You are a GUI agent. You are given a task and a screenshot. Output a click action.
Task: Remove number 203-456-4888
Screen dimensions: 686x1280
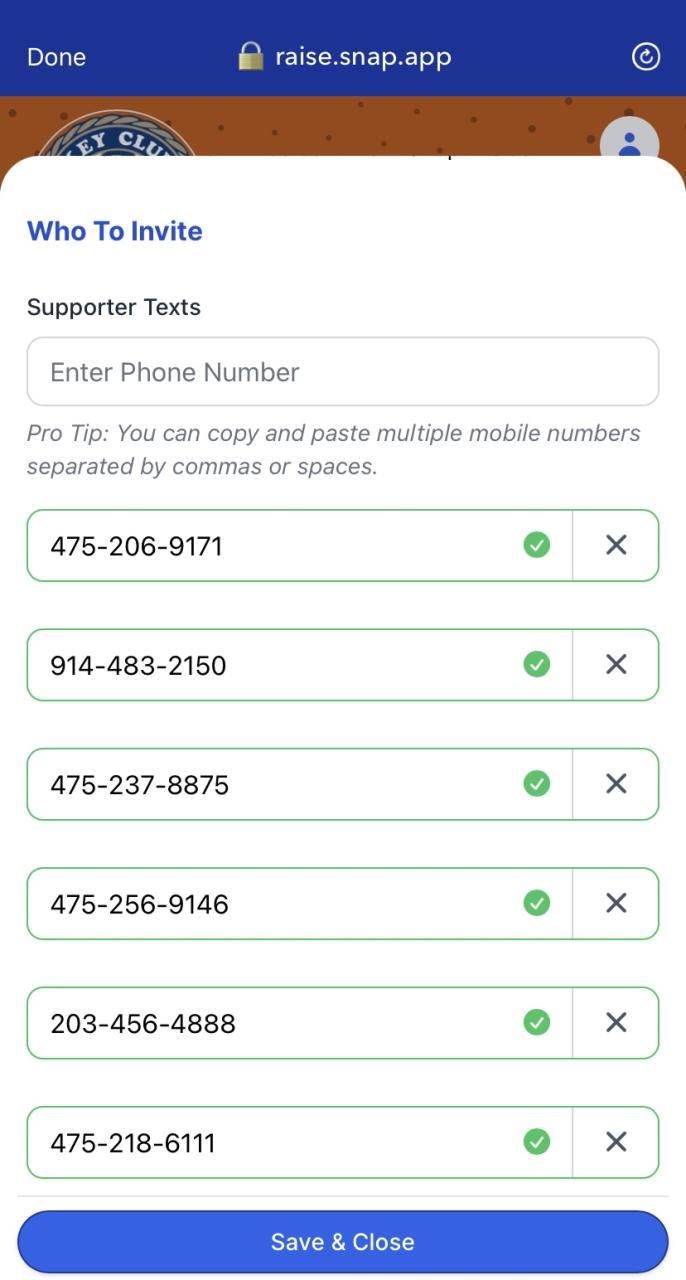[616, 1022]
